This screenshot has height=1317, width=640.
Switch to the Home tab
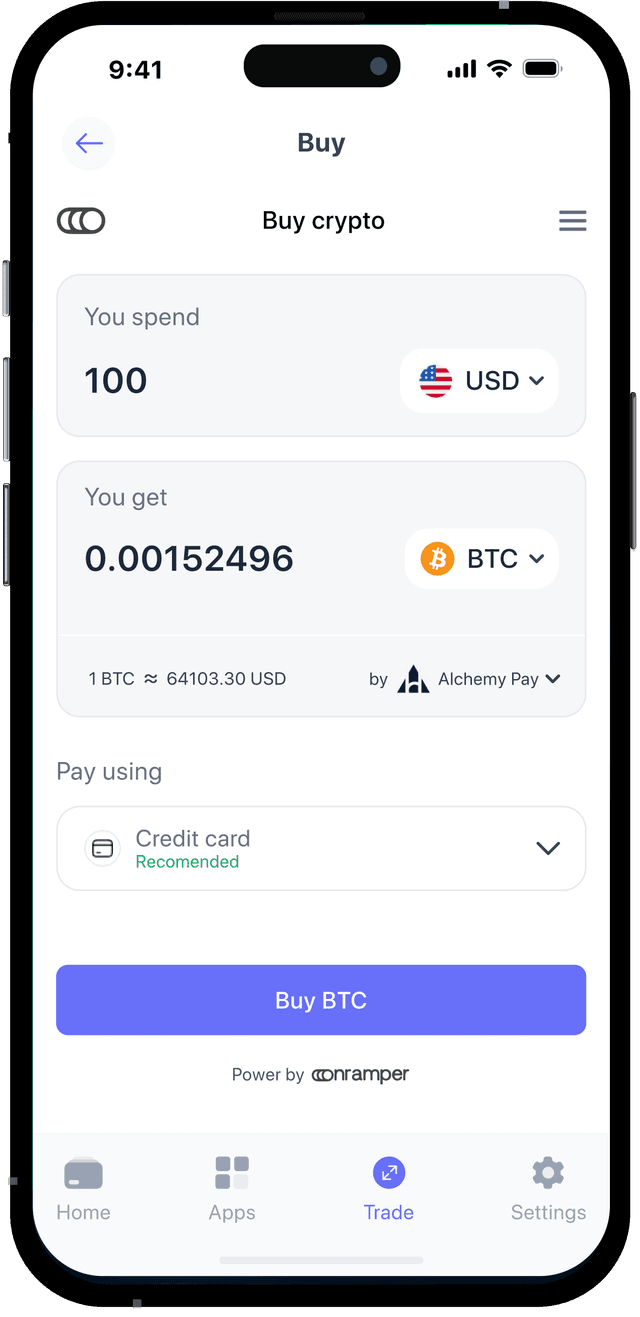click(84, 1189)
